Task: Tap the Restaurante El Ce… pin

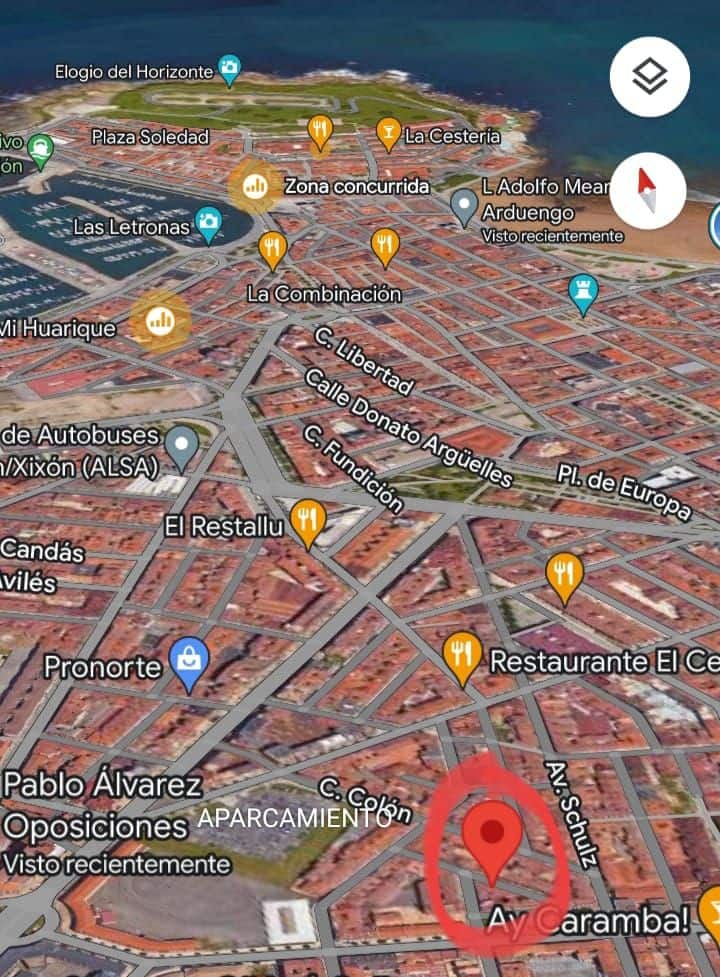Action: pos(461,656)
